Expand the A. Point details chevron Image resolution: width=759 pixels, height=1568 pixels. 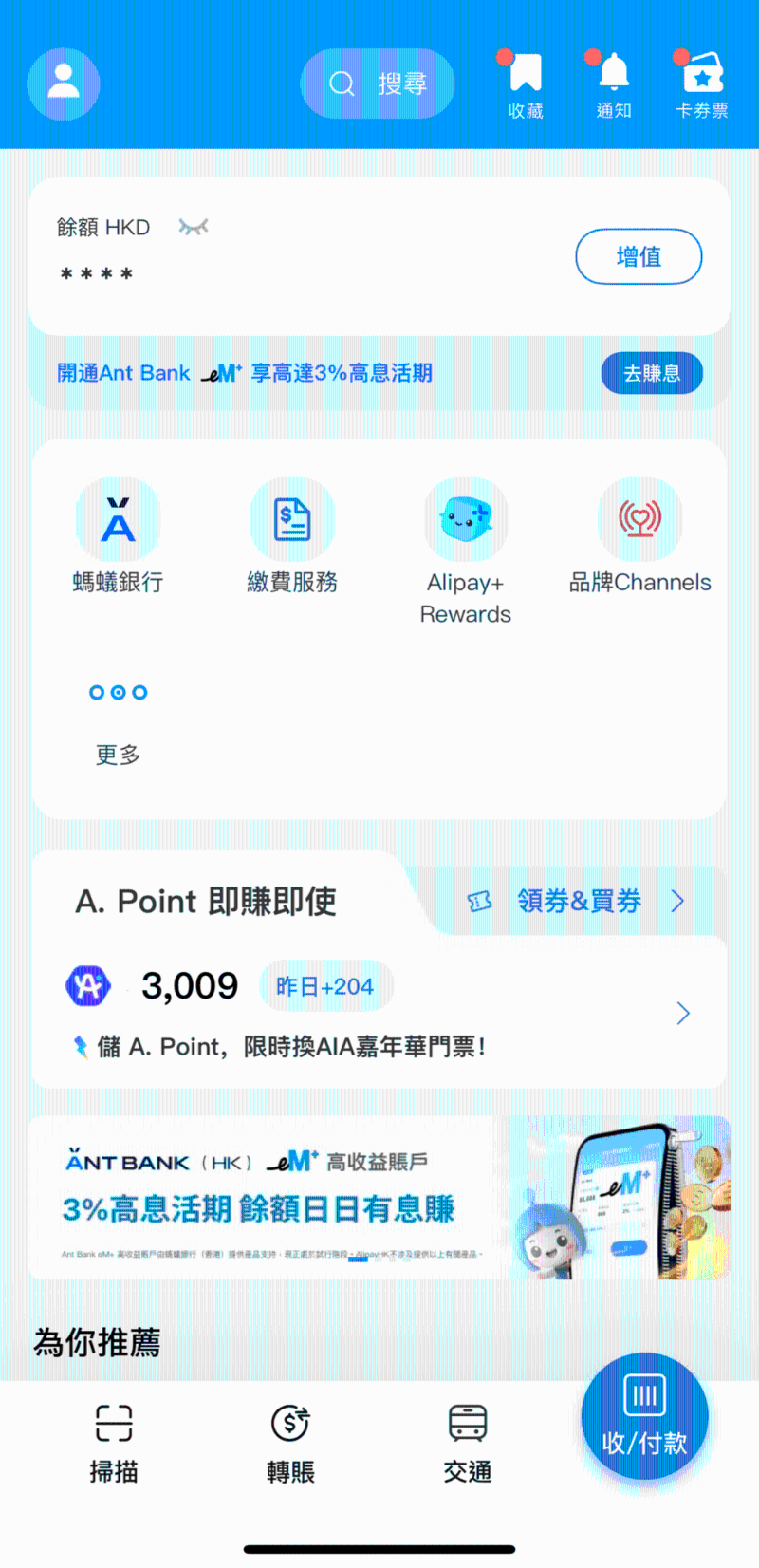tap(683, 1013)
